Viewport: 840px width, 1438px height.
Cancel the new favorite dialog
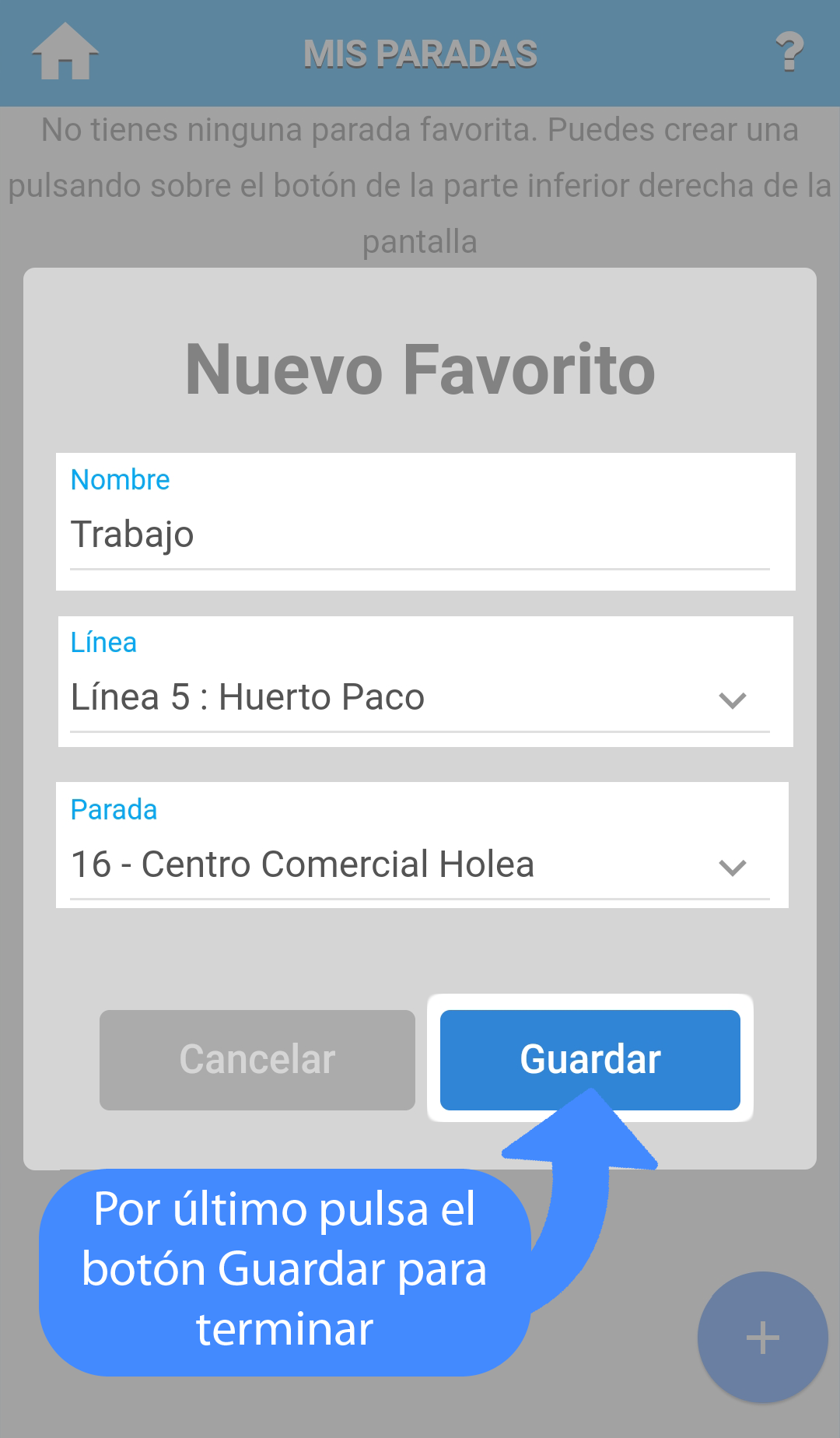257,1059
